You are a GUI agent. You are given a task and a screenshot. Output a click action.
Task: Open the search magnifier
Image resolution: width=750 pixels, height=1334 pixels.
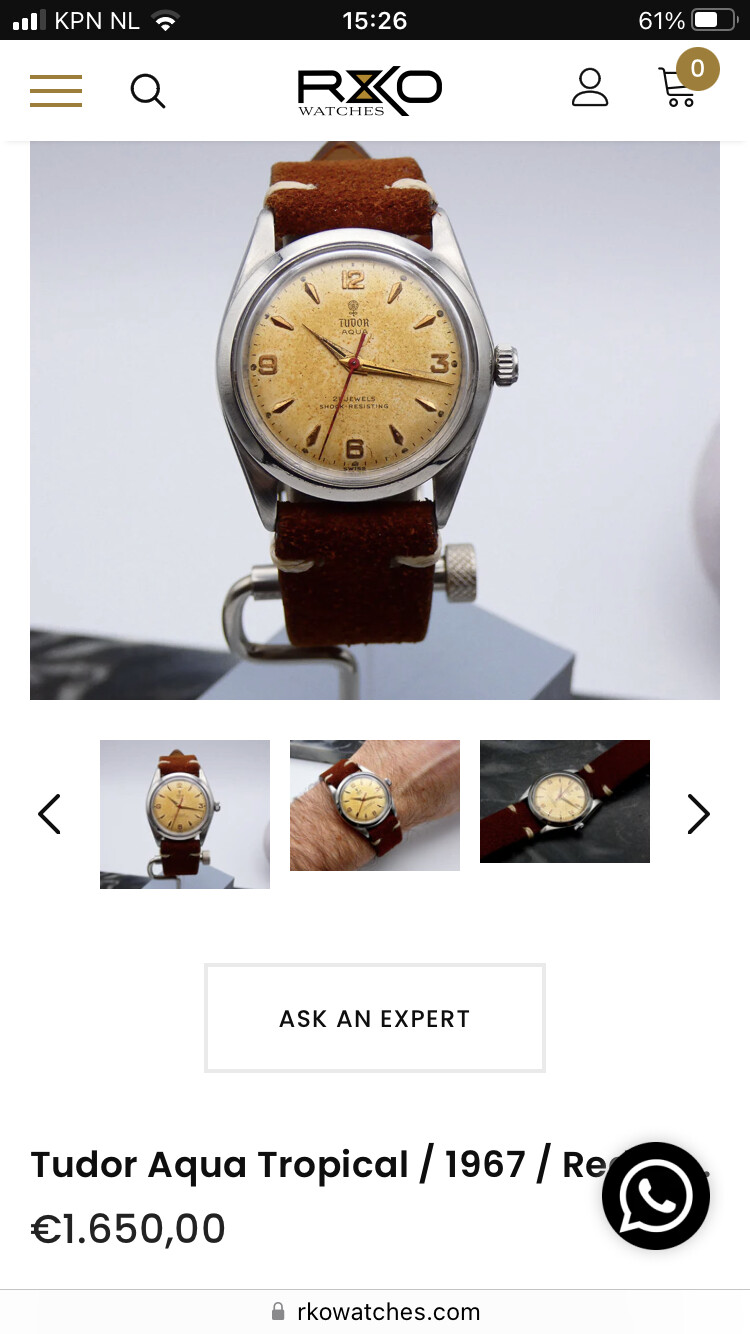click(148, 91)
